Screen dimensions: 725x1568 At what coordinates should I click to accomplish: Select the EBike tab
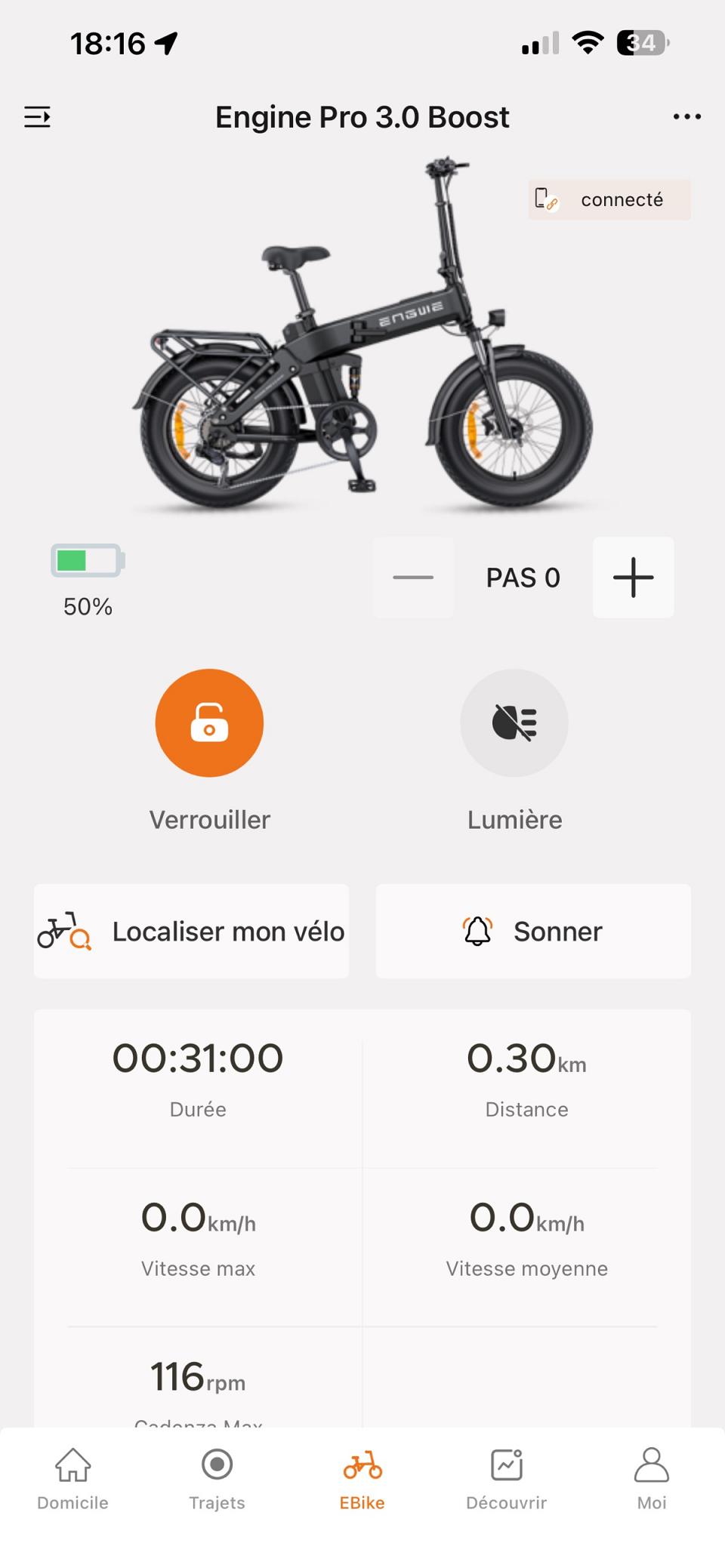pyautogui.click(x=362, y=1478)
